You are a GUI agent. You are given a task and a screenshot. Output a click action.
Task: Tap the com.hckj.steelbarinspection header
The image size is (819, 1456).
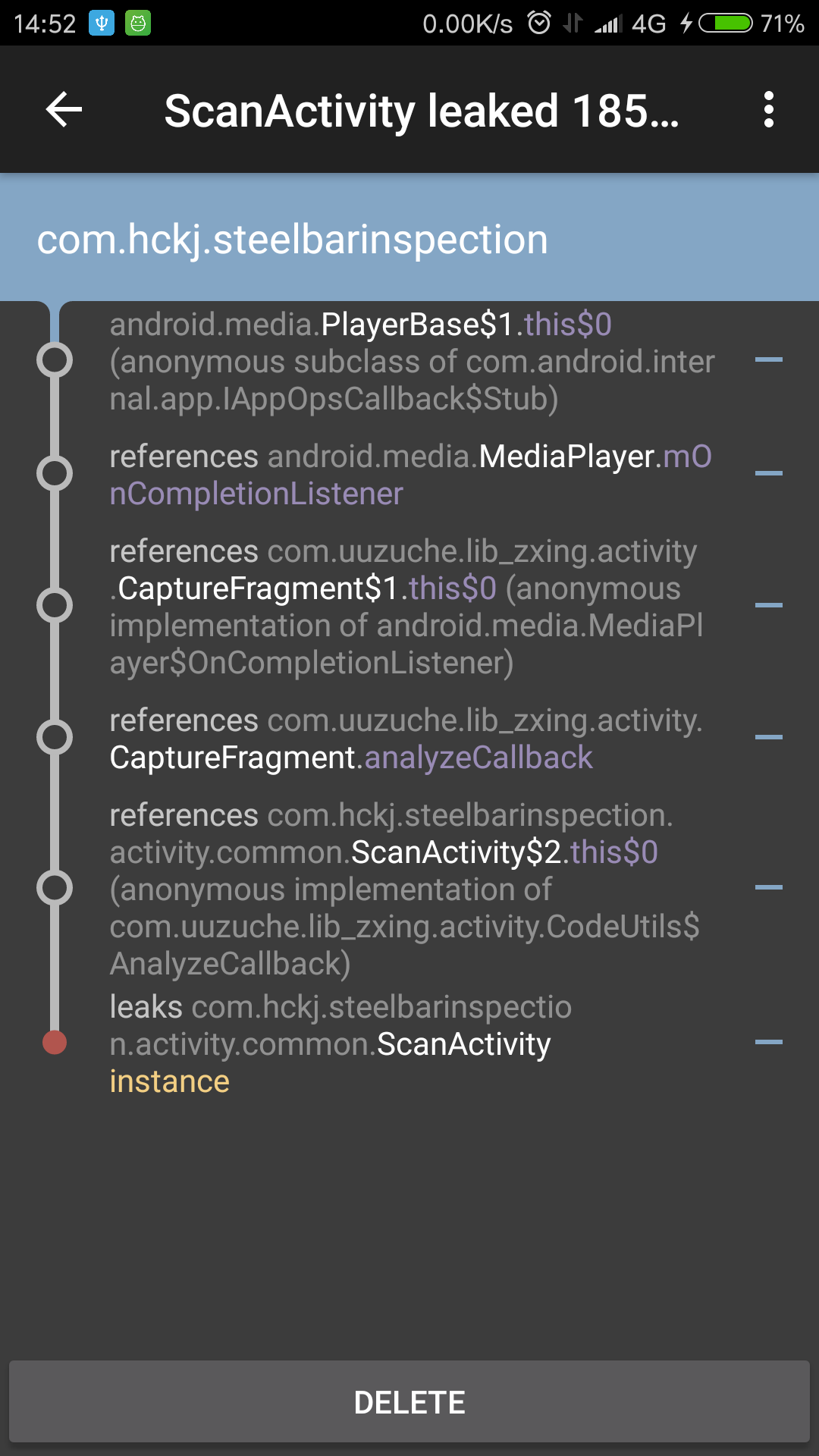tap(293, 239)
